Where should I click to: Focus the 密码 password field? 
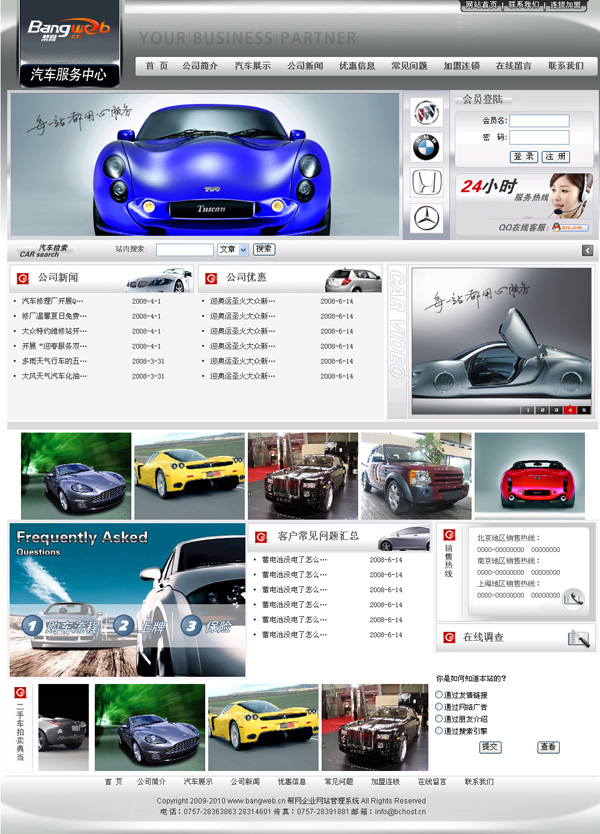539,137
